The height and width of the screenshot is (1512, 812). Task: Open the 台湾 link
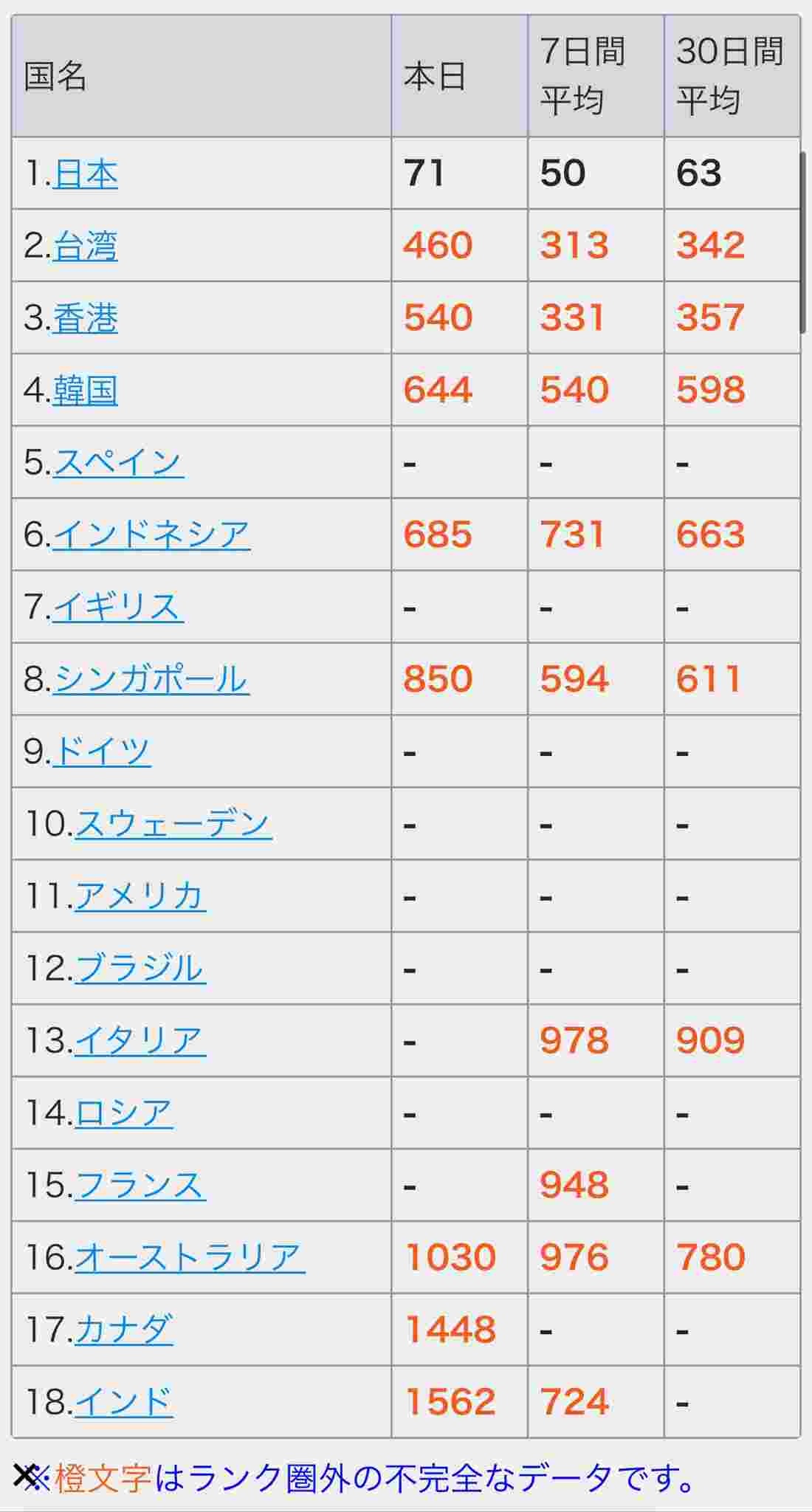click(85, 246)
